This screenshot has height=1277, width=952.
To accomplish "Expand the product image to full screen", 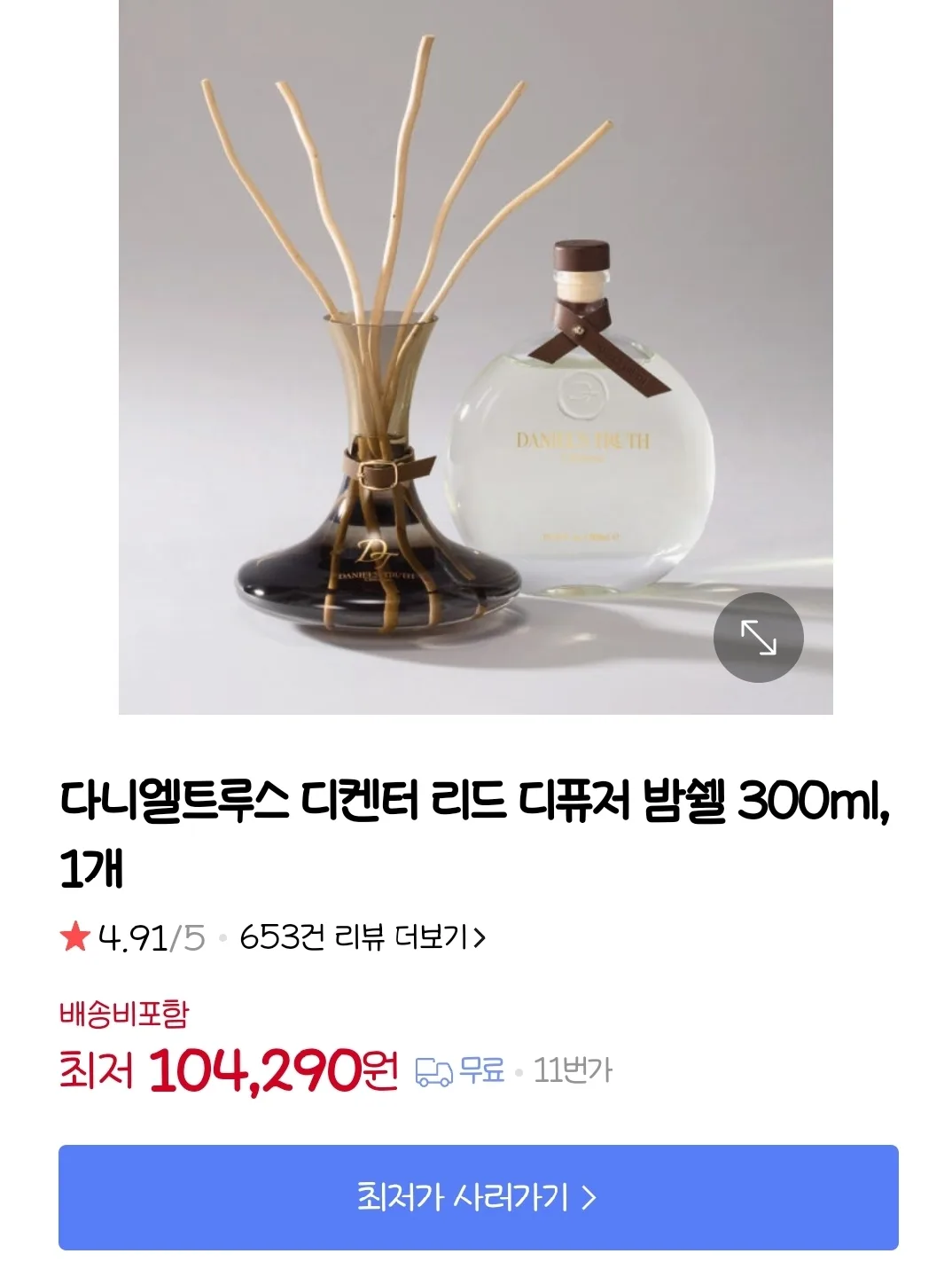I will point(758,638).
